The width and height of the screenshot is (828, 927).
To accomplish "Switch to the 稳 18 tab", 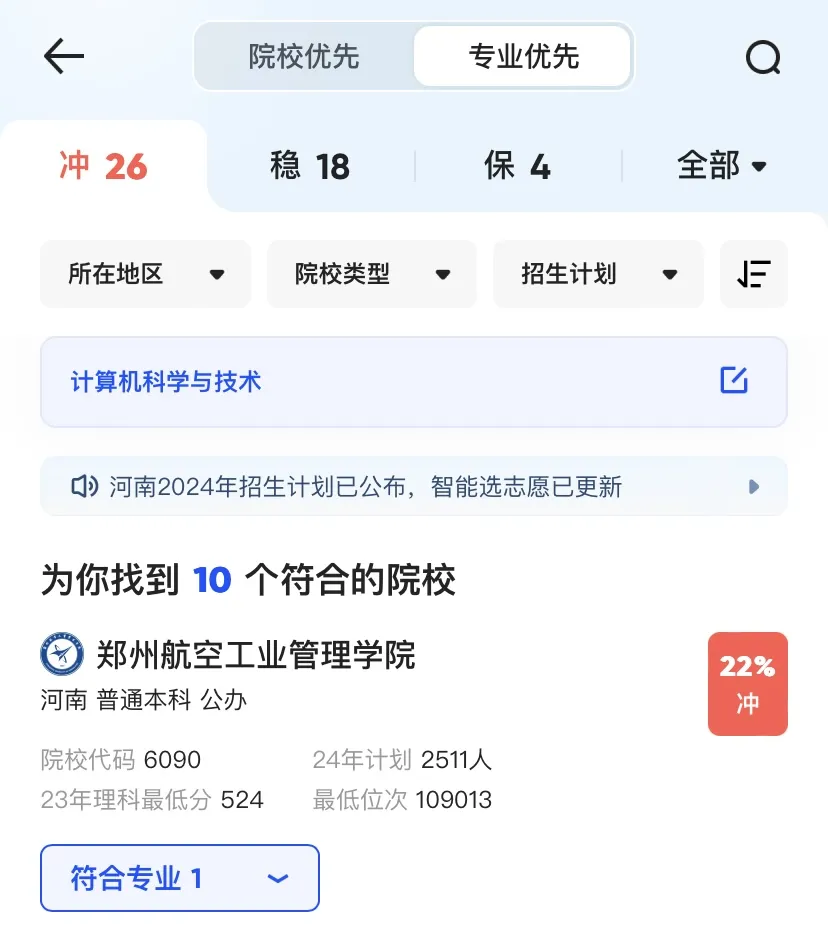I will 310,166.
